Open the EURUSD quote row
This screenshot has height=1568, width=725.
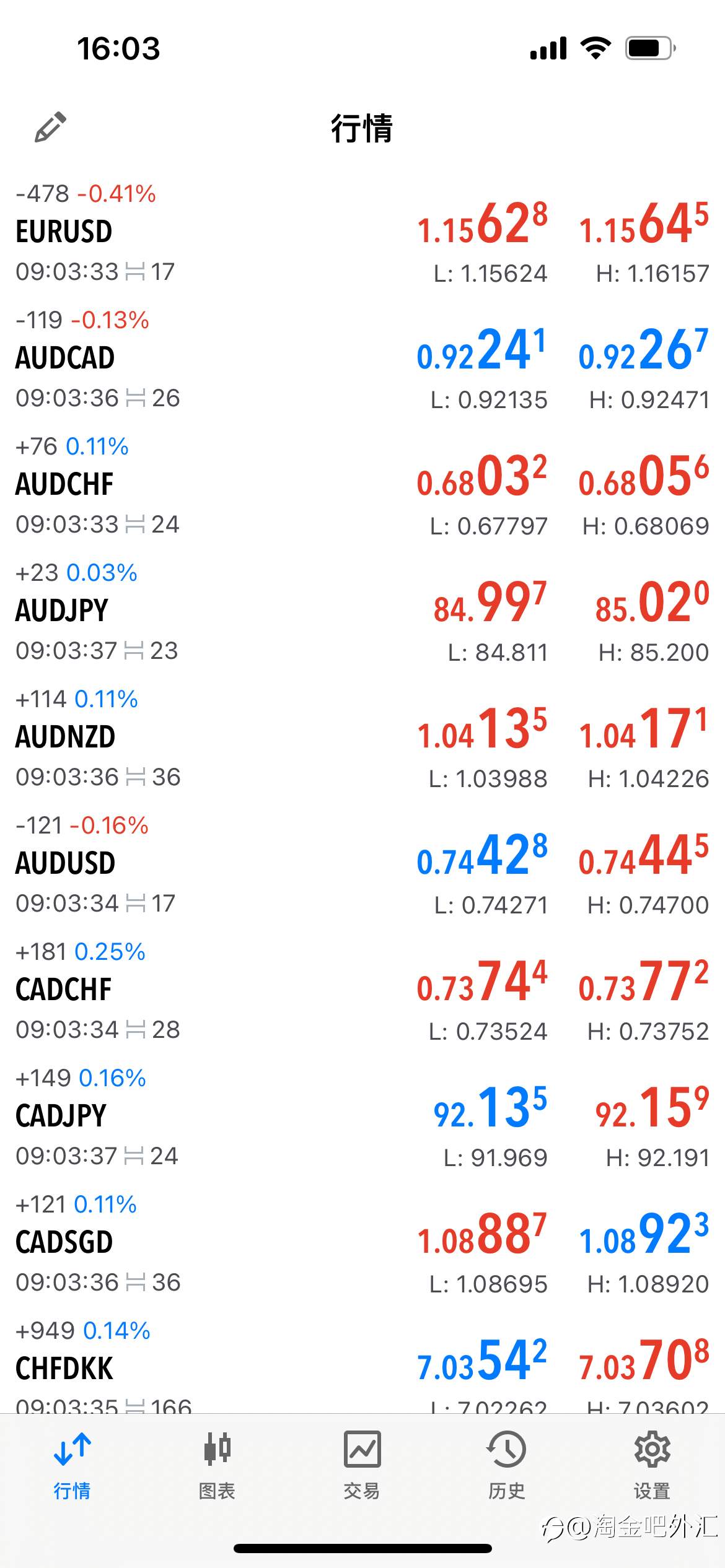click(362, 233)
